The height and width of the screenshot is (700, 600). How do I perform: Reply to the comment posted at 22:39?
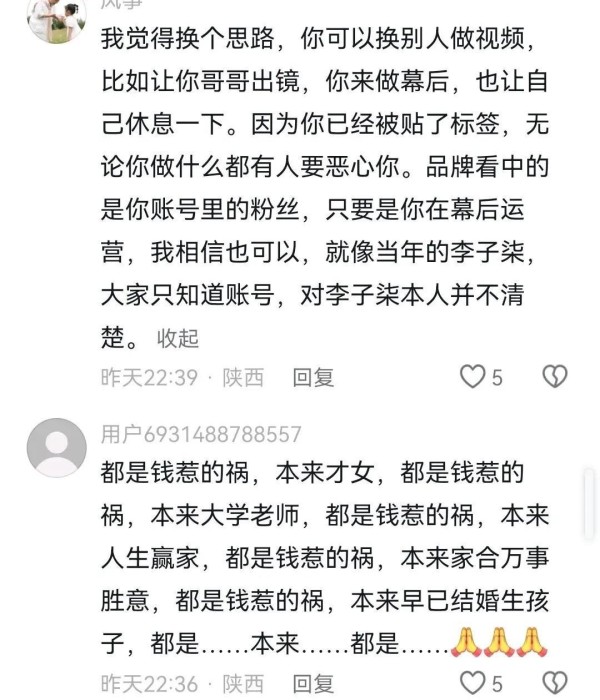(313, 377)
